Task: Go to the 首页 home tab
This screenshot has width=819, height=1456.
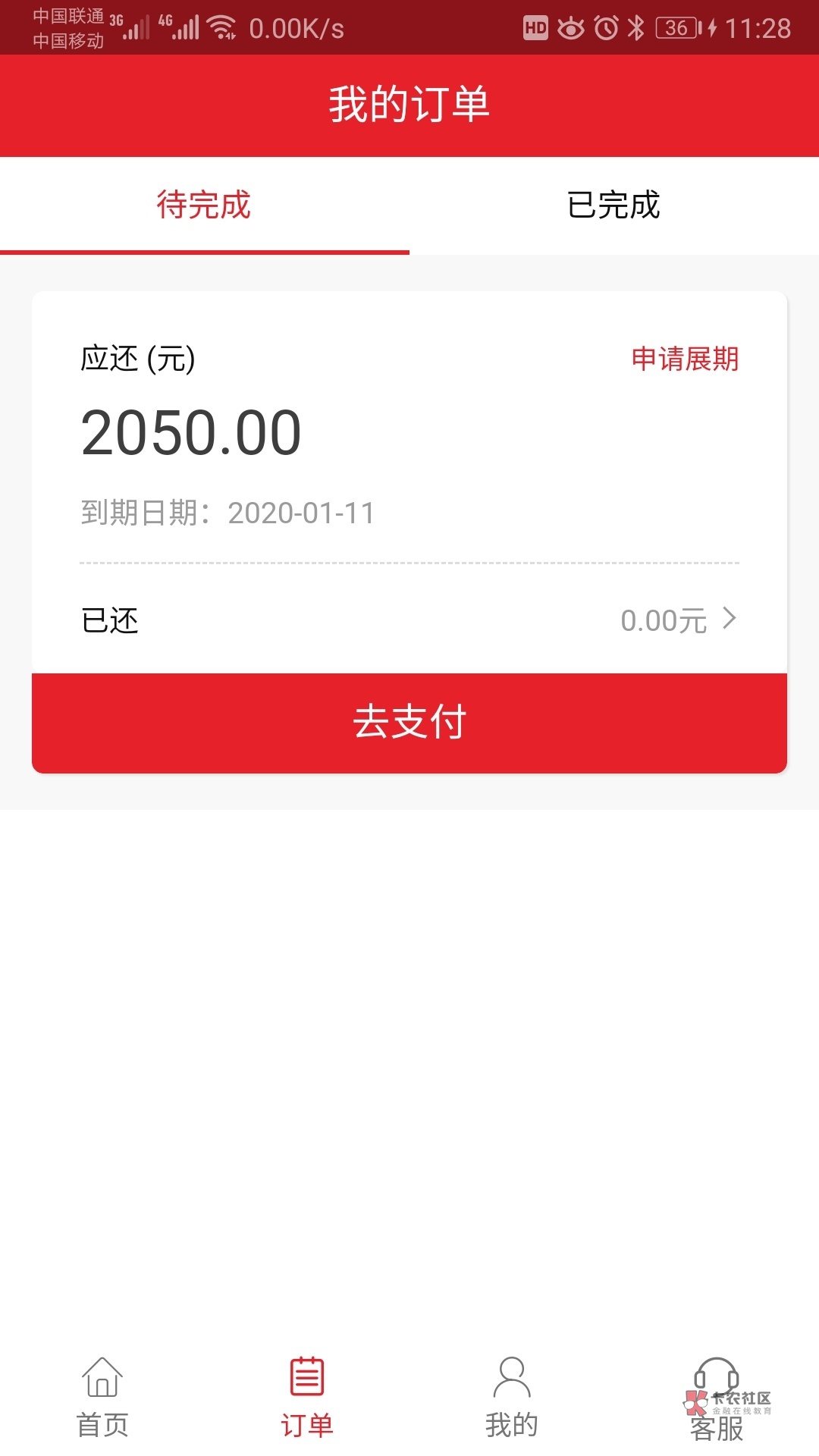Action: coord(102,1397)
